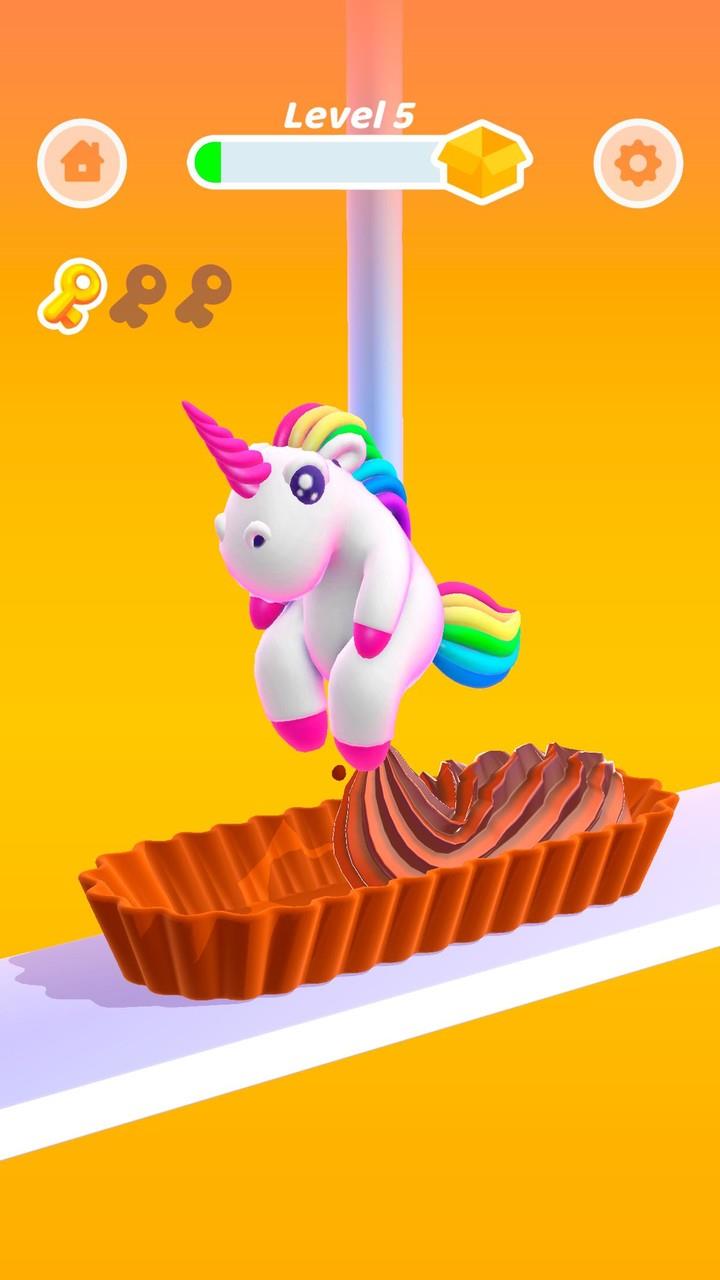Go to the home menu

[82, 163]
